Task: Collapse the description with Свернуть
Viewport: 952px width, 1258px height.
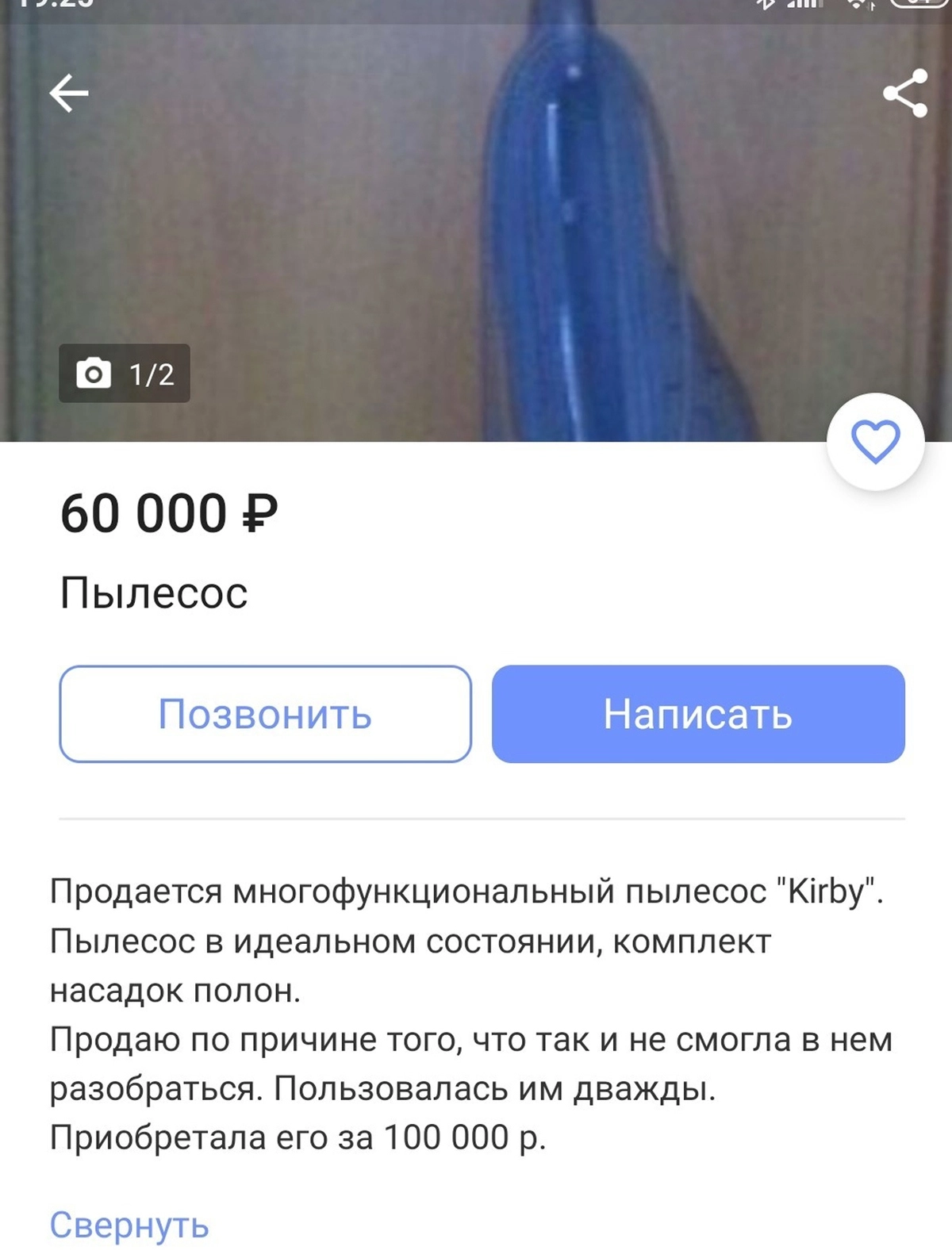Action: [x=129, y=1225]
